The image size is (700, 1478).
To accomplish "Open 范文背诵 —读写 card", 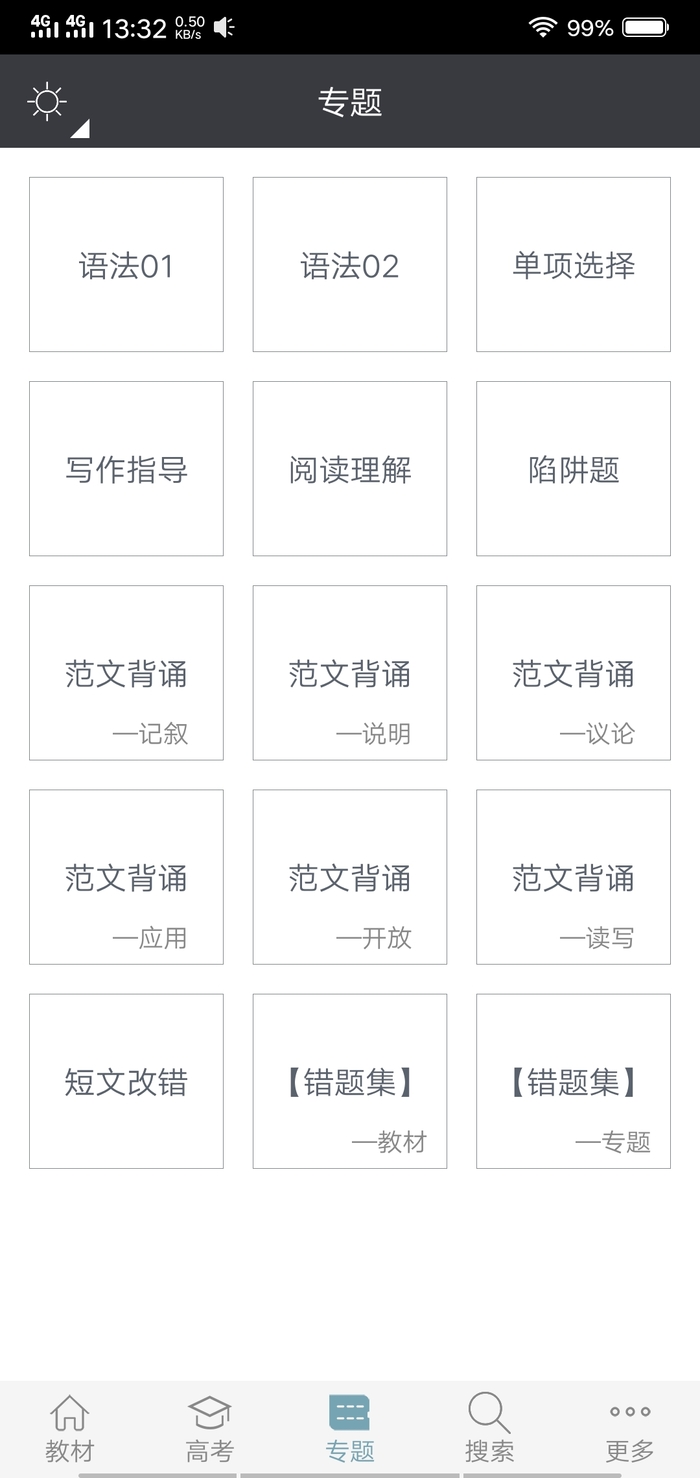I will (x=573, y=877).
